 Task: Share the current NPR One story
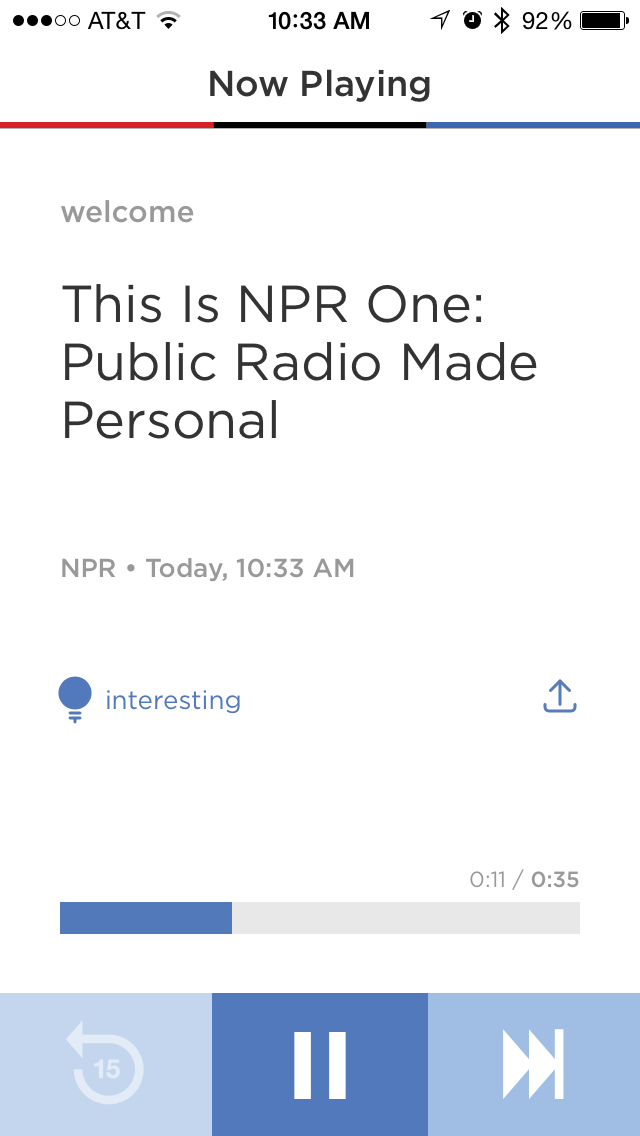pos(560,697)
